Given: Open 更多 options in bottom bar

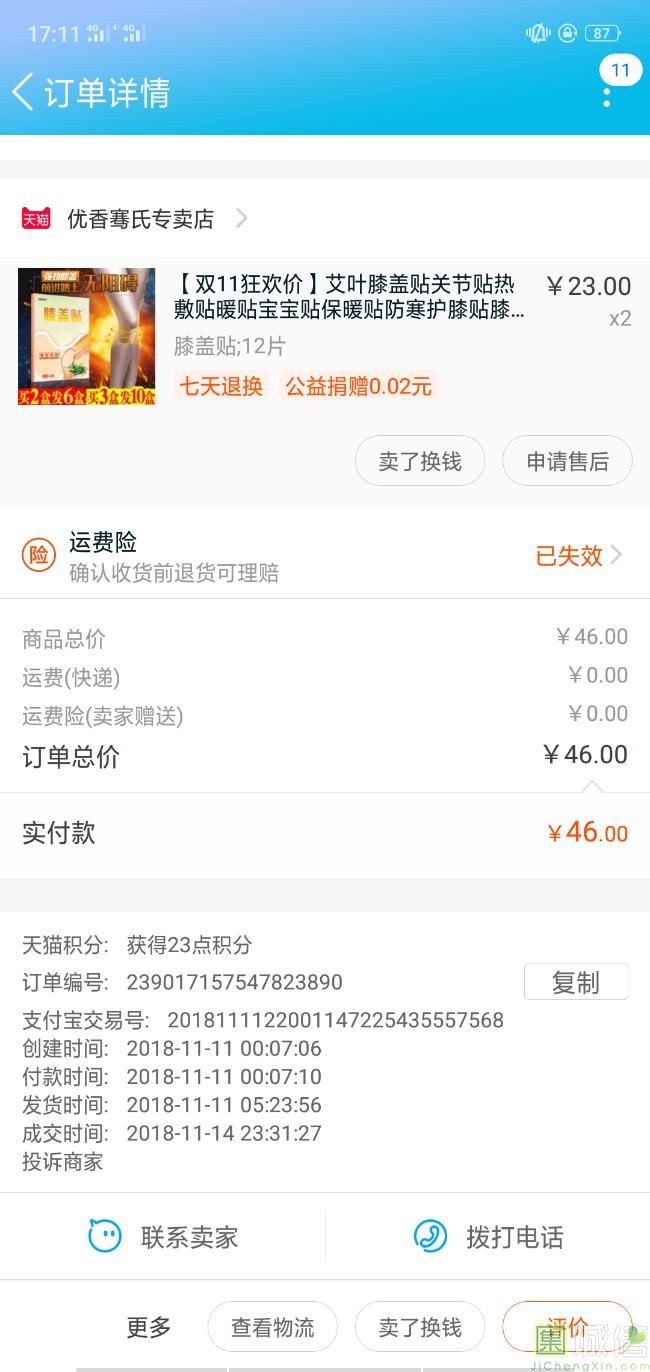Looking at the screenshot, I should pos(149,1327).
